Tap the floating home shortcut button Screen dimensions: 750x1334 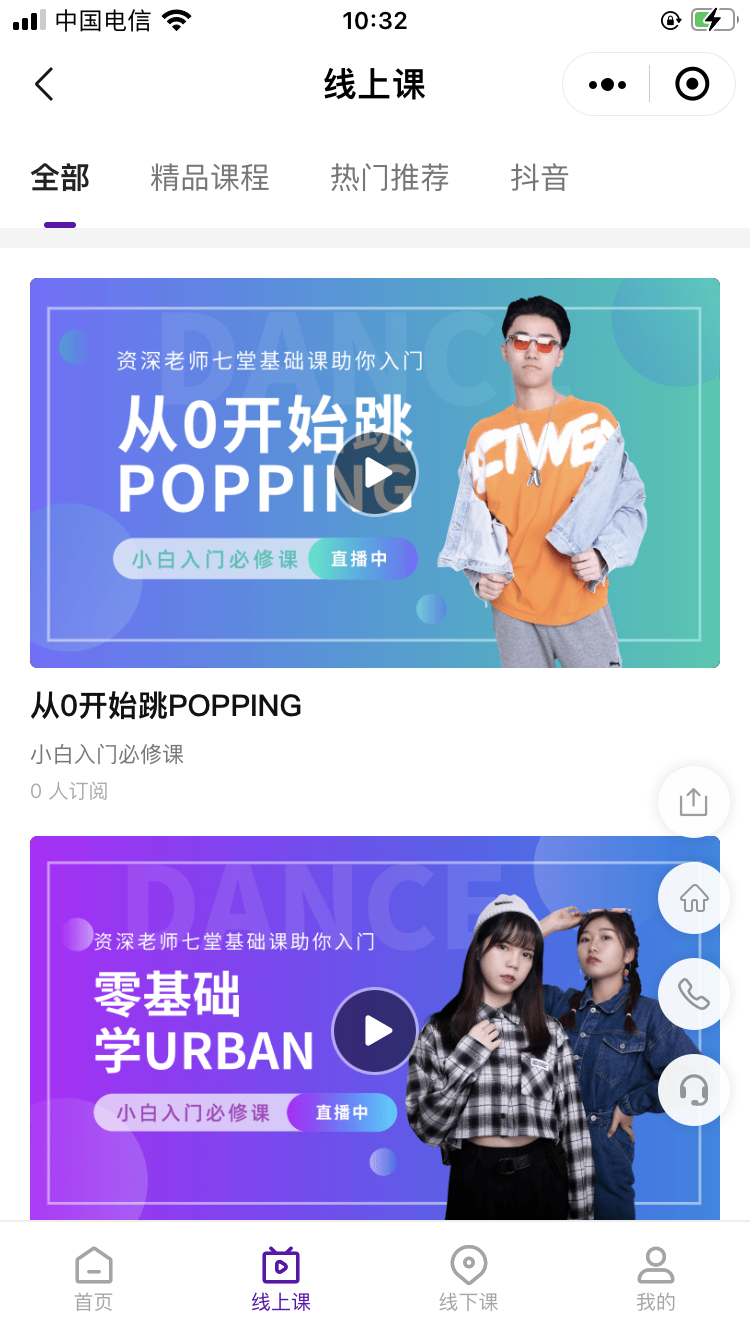point(693,898)
